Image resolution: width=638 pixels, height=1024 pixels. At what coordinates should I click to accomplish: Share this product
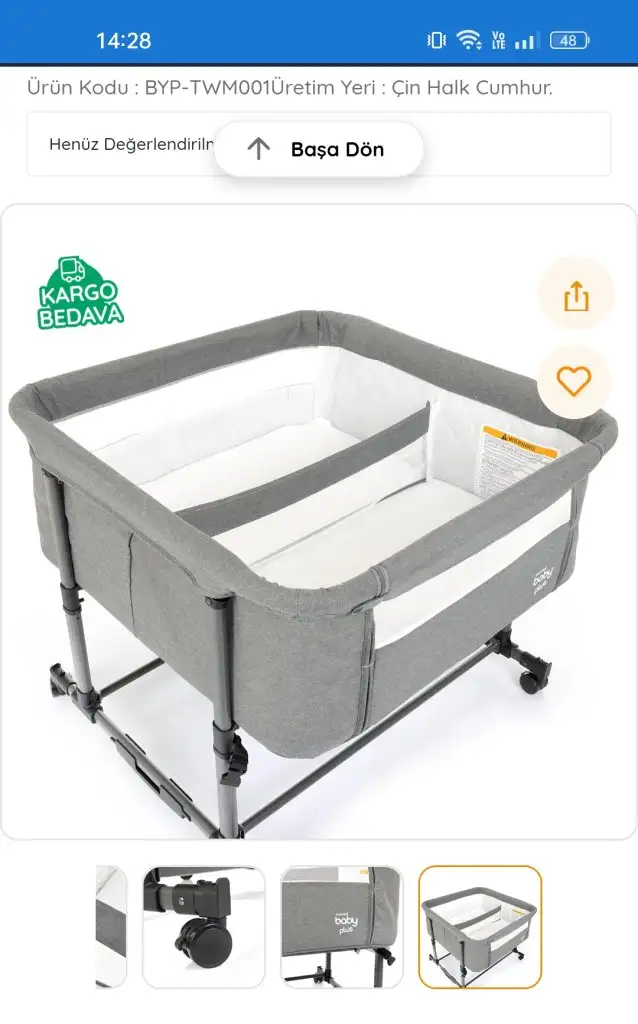[x=576, y=295]
